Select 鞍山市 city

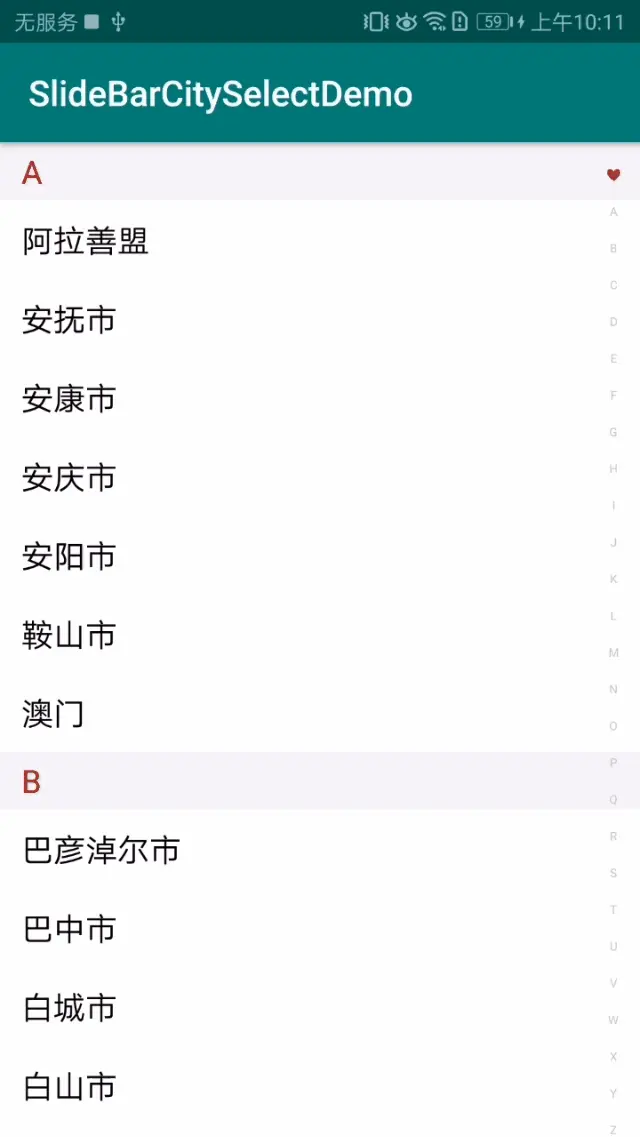coord(320,636)
